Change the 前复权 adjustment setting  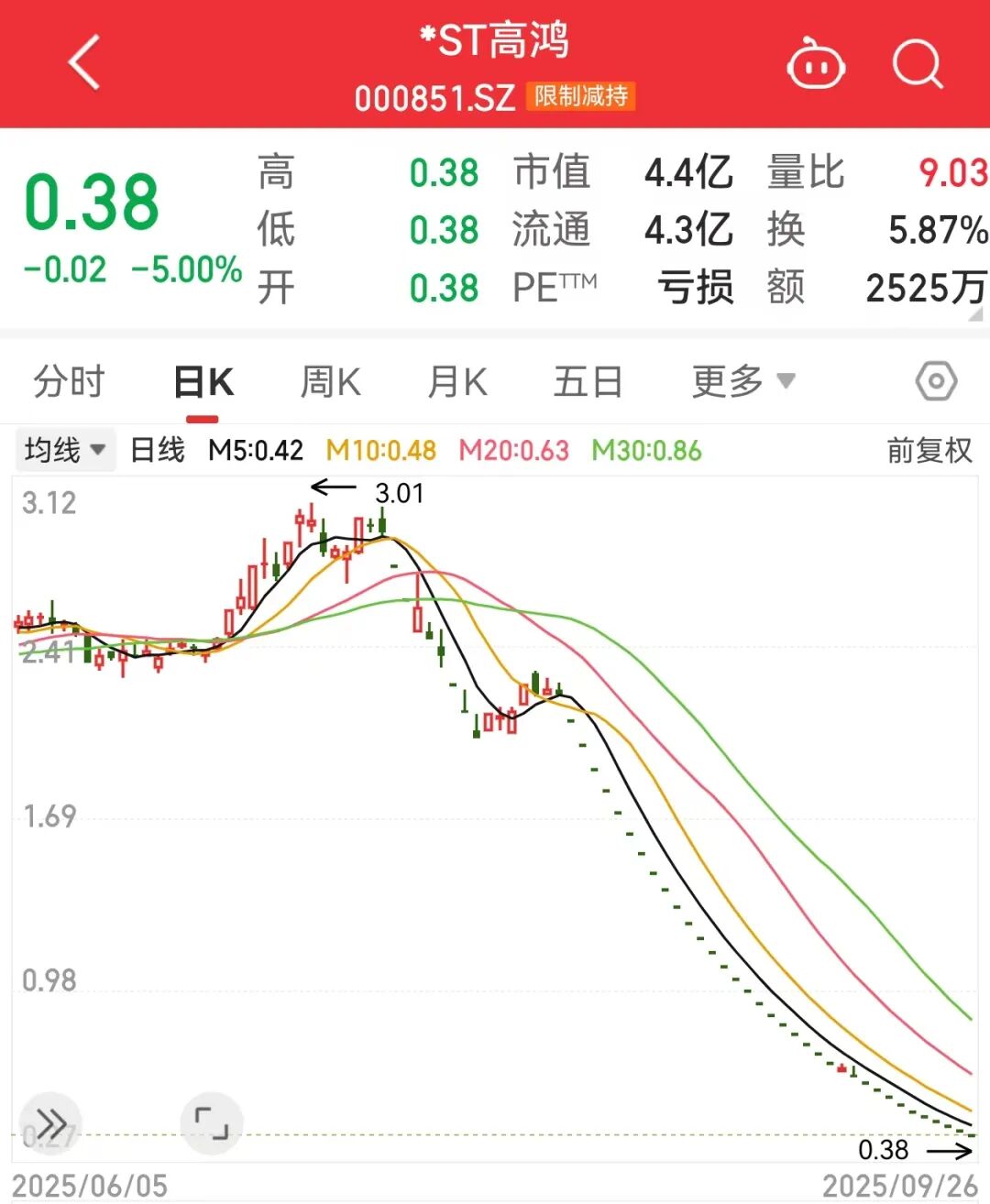coord(929,450)
